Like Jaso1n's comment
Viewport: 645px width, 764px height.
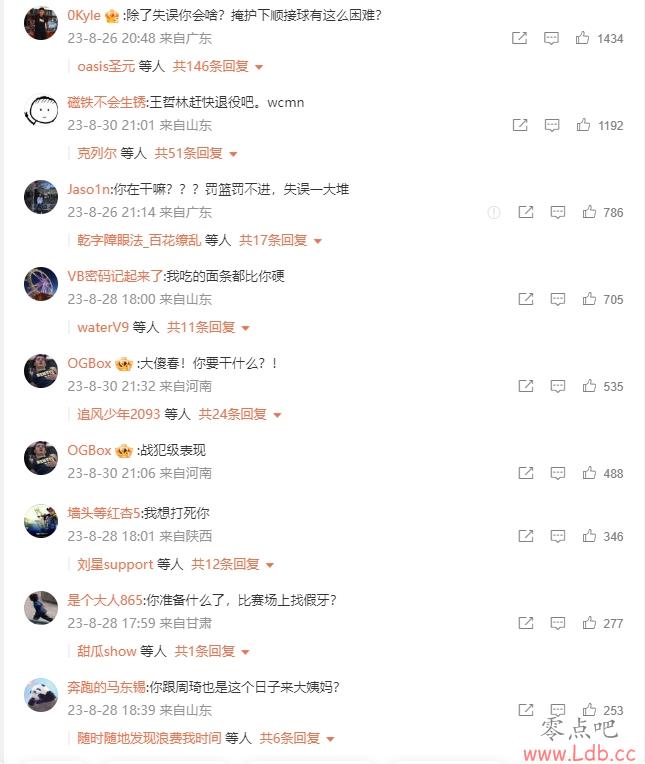coord(589,213)
